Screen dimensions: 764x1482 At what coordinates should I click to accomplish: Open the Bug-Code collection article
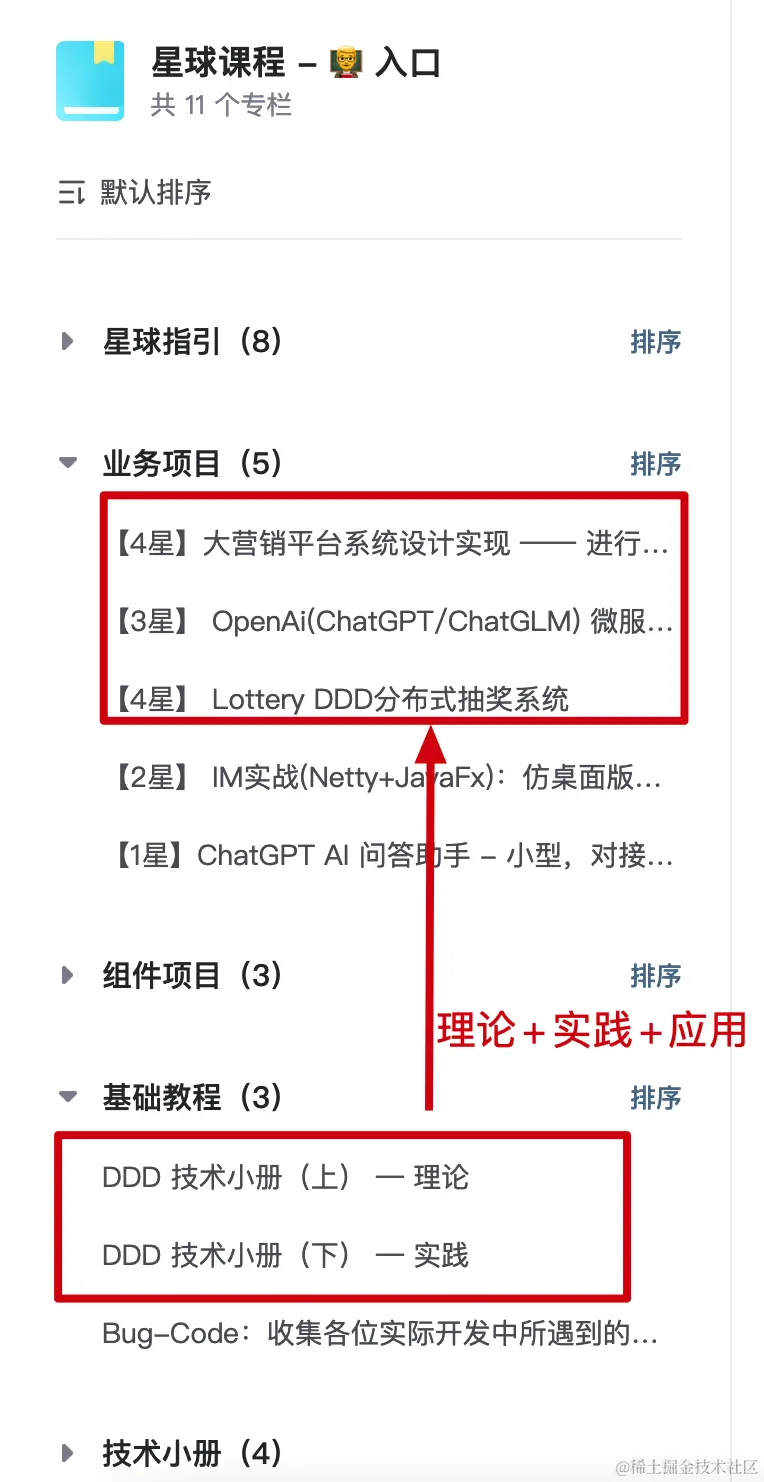380,1333
